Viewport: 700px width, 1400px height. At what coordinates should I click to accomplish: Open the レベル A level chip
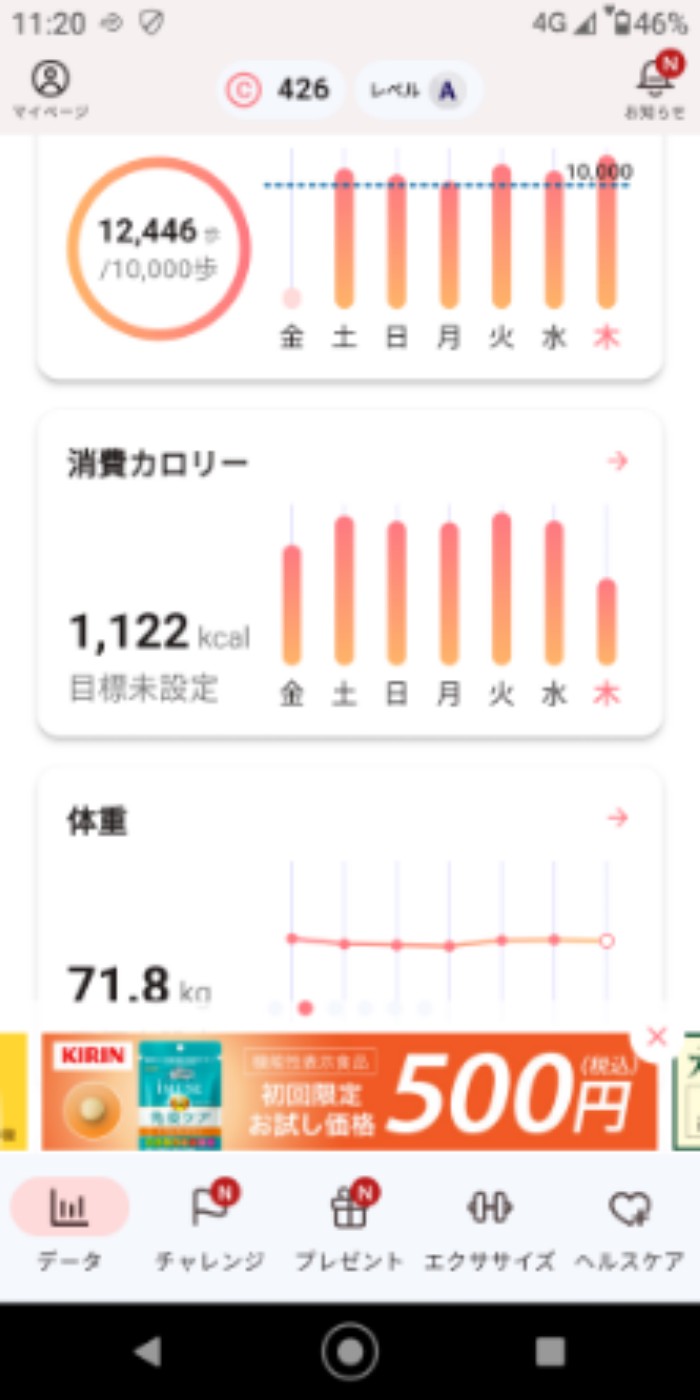point(420,90)
